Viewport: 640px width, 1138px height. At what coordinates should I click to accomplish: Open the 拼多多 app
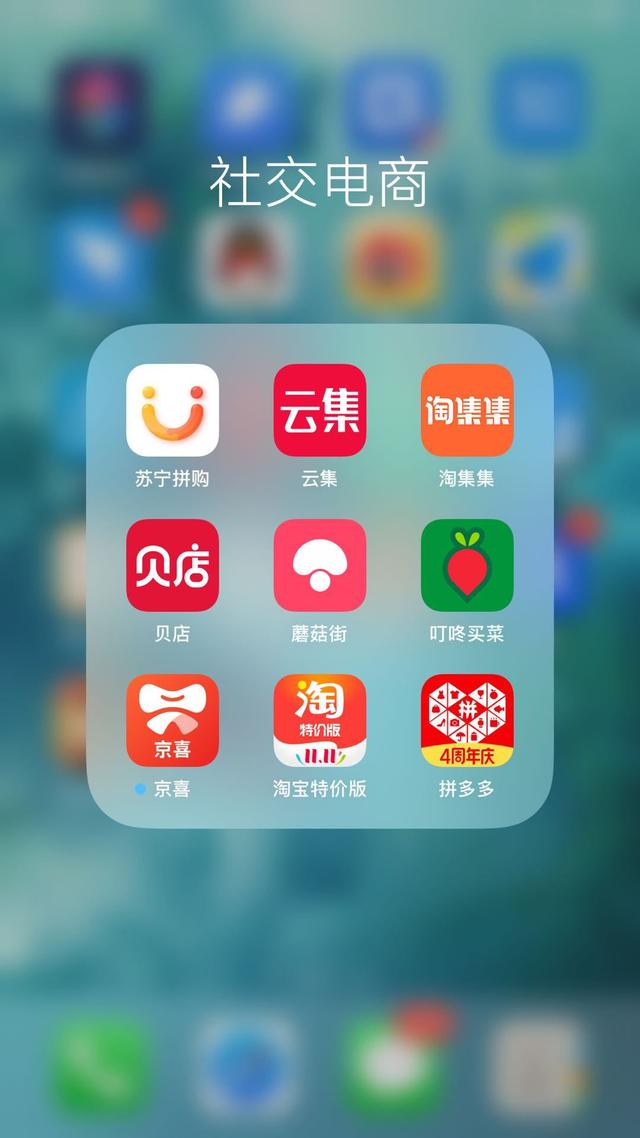[x=467, y=721]
